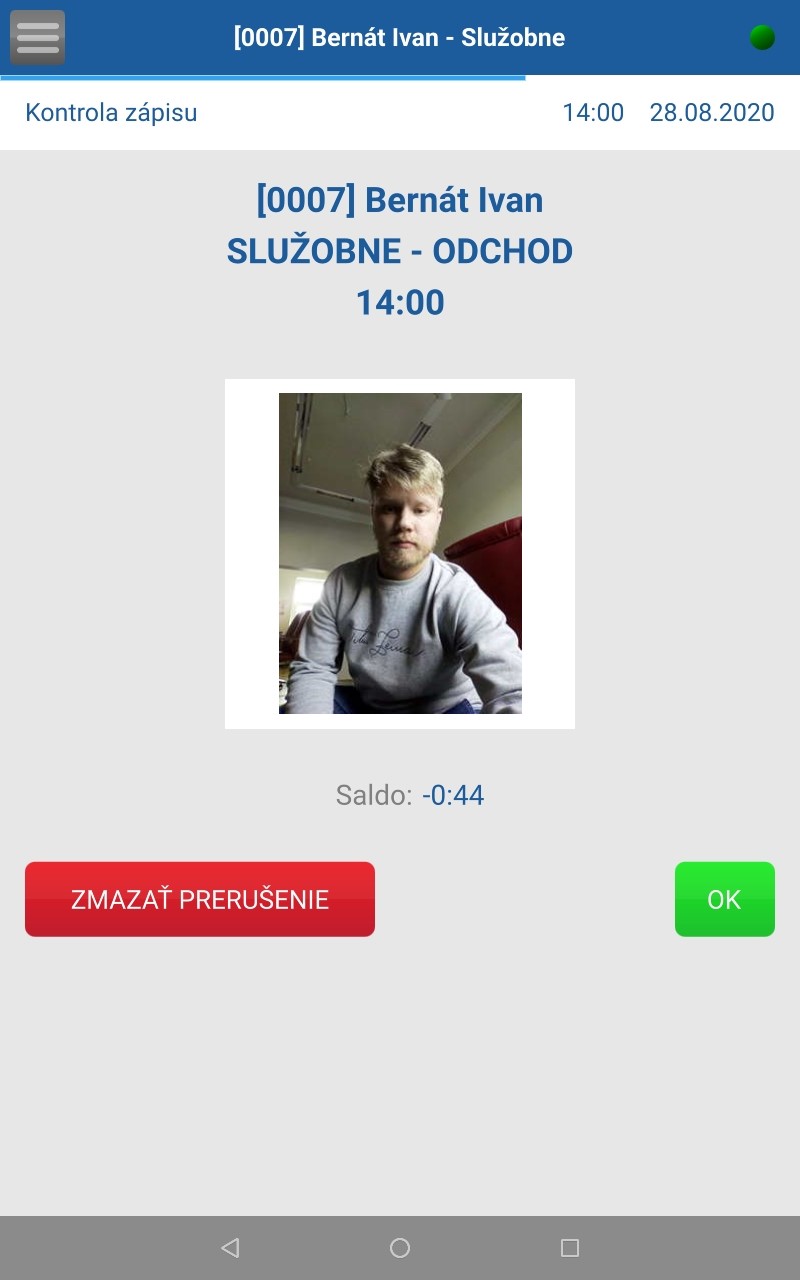Go back using the system back button
The height and width of the screenshot is (1280, 800).
[230, 1247]
